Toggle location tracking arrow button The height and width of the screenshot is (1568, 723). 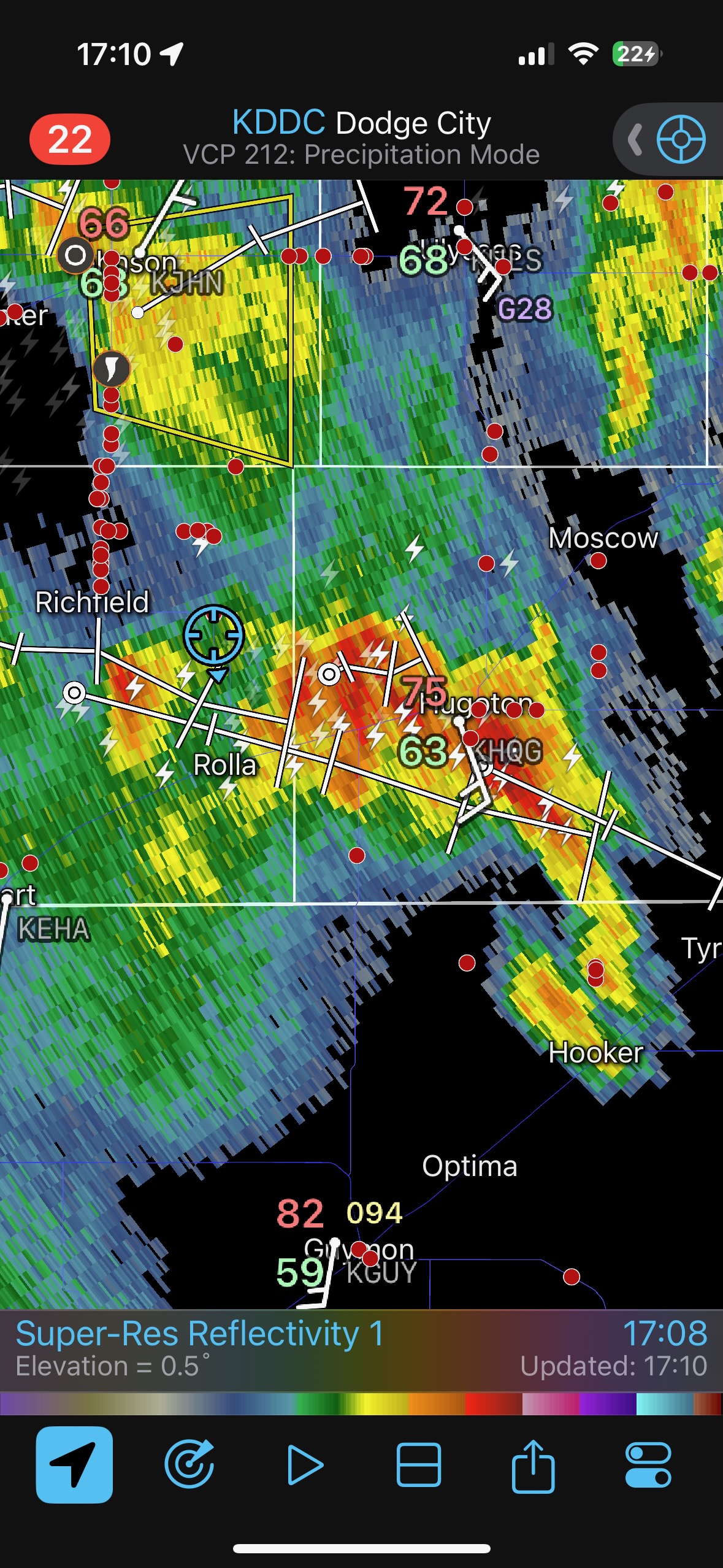(x=74, y=1464)
